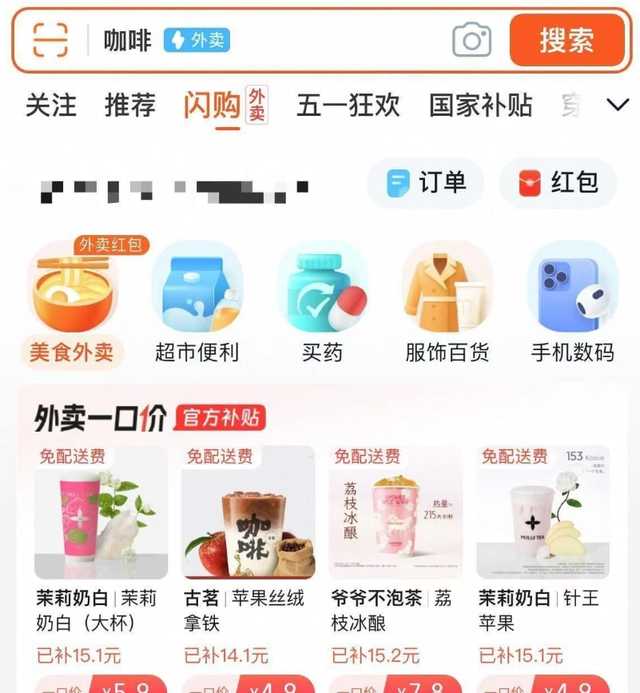Go to the 国家补贴 tab
Viewport: 640px width, 693px height.
tap(480, 105)
